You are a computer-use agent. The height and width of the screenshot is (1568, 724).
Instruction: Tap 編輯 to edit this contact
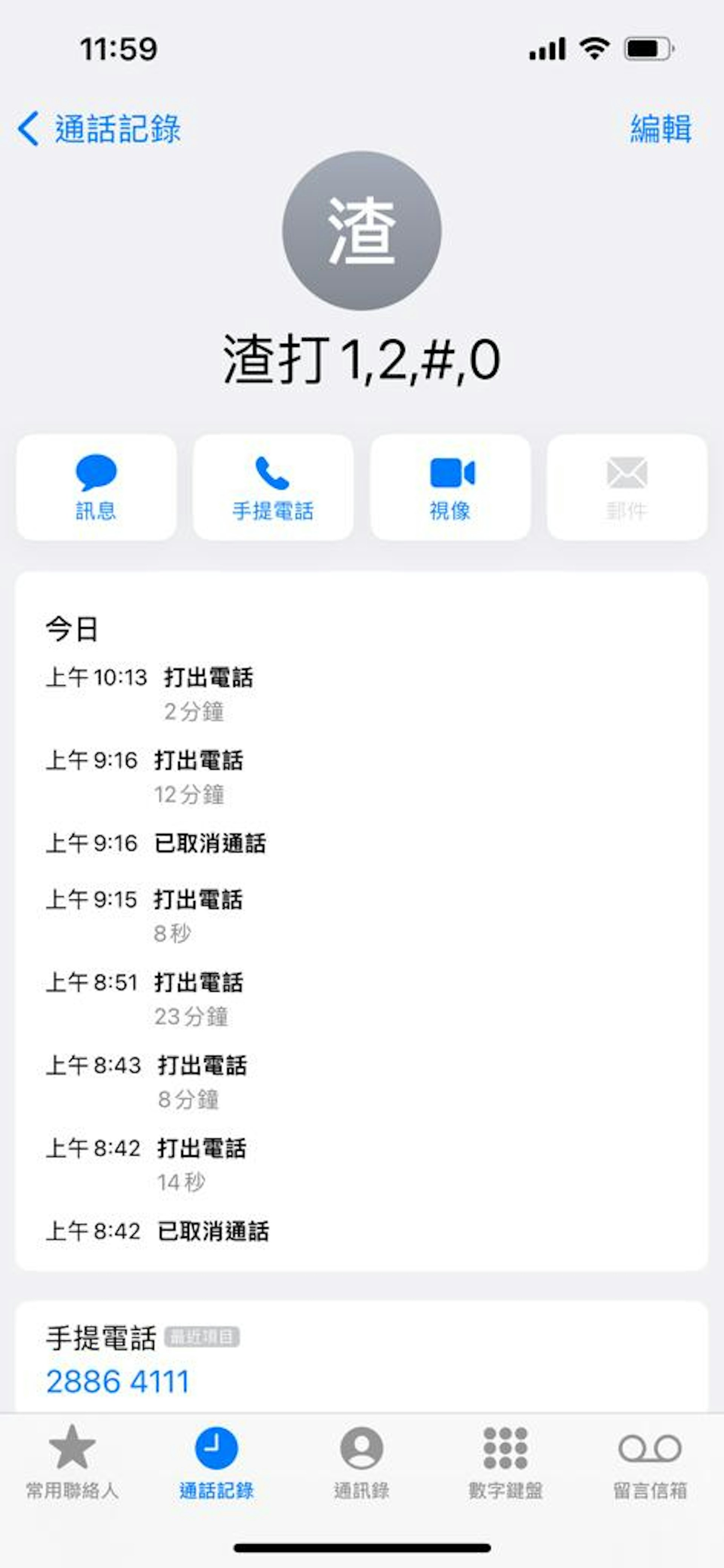660,129
